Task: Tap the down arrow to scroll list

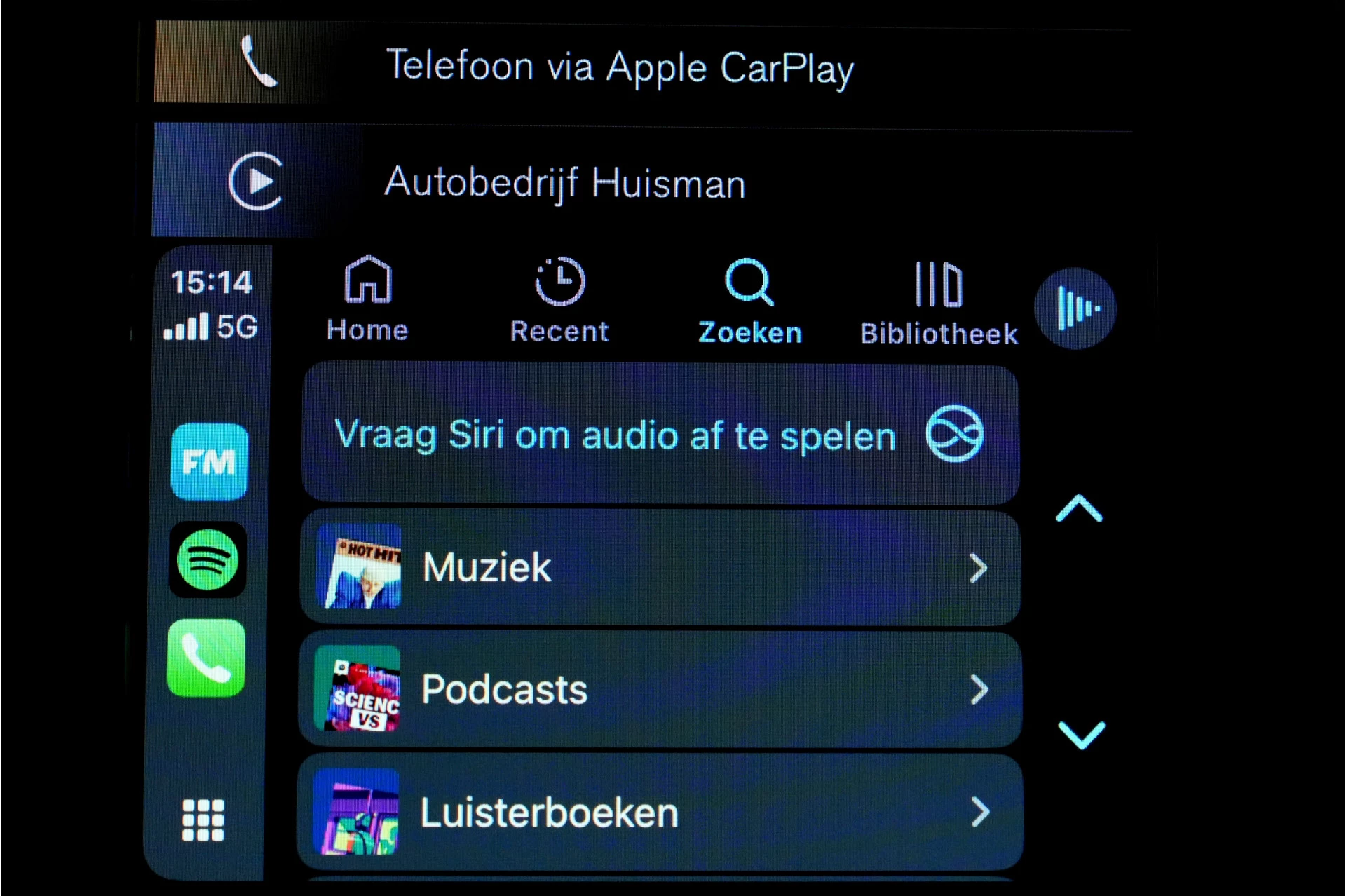Action: 1080,734
